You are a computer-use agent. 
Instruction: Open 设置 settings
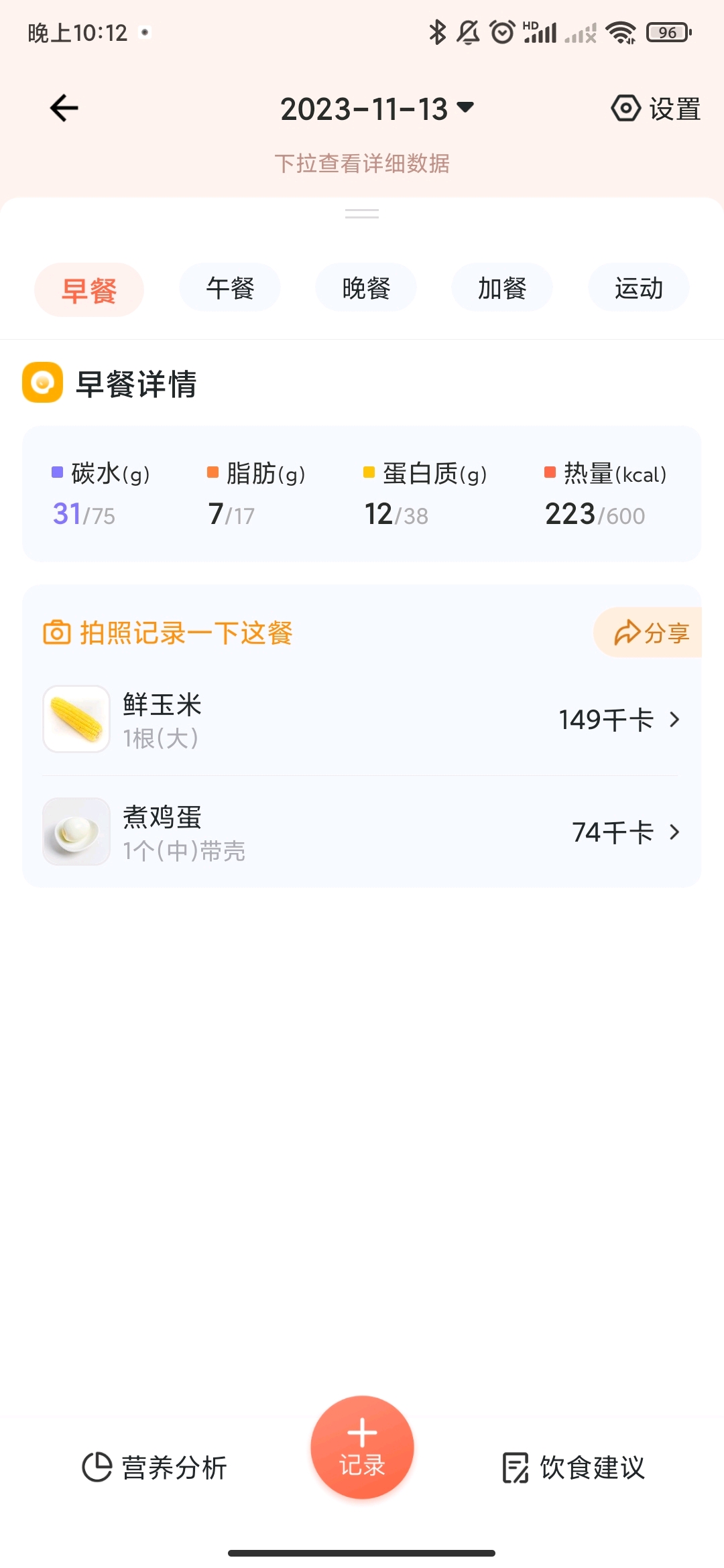tap(656, 109)
